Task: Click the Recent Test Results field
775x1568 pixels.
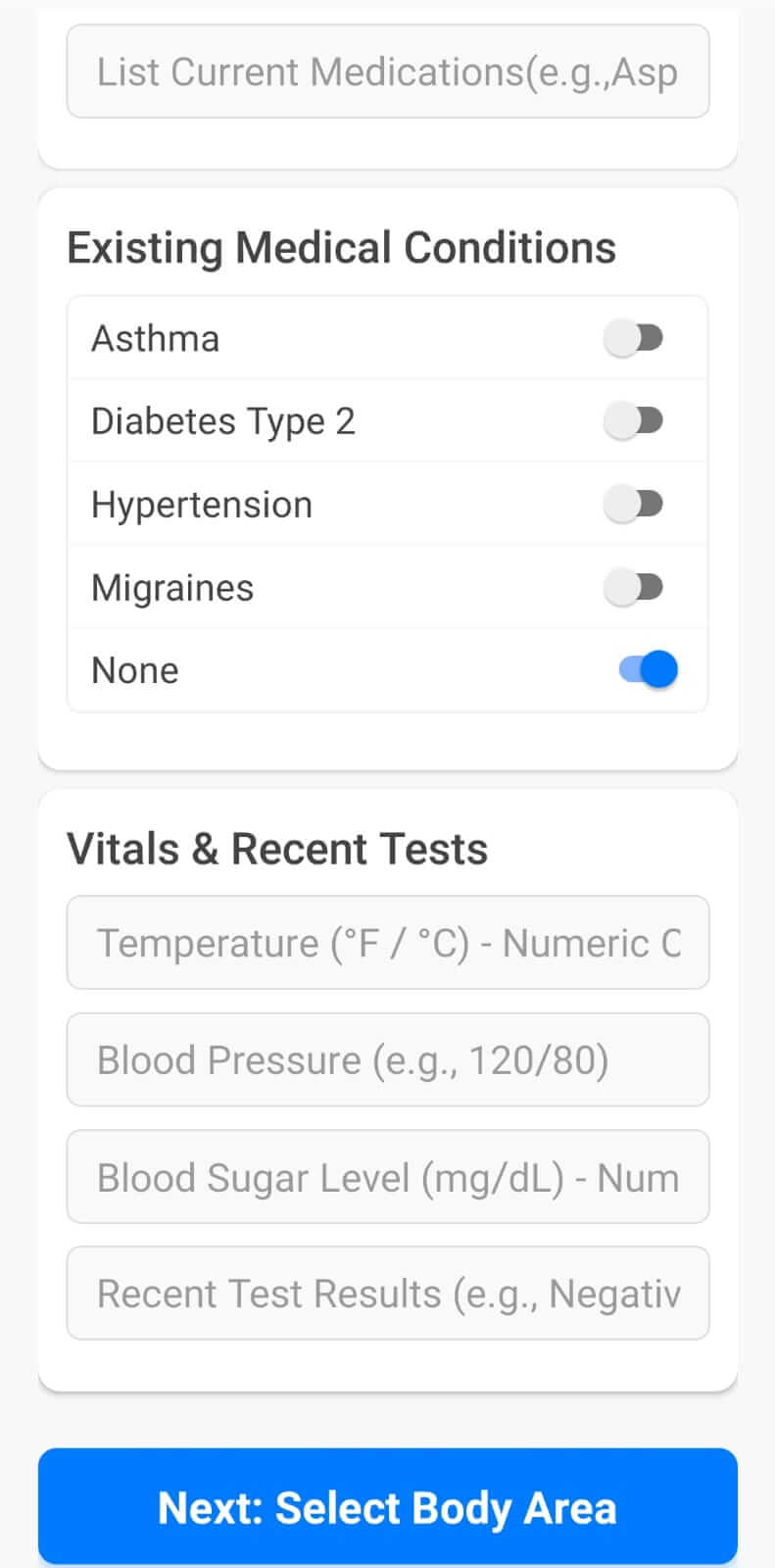Action: coord(387,1293)
